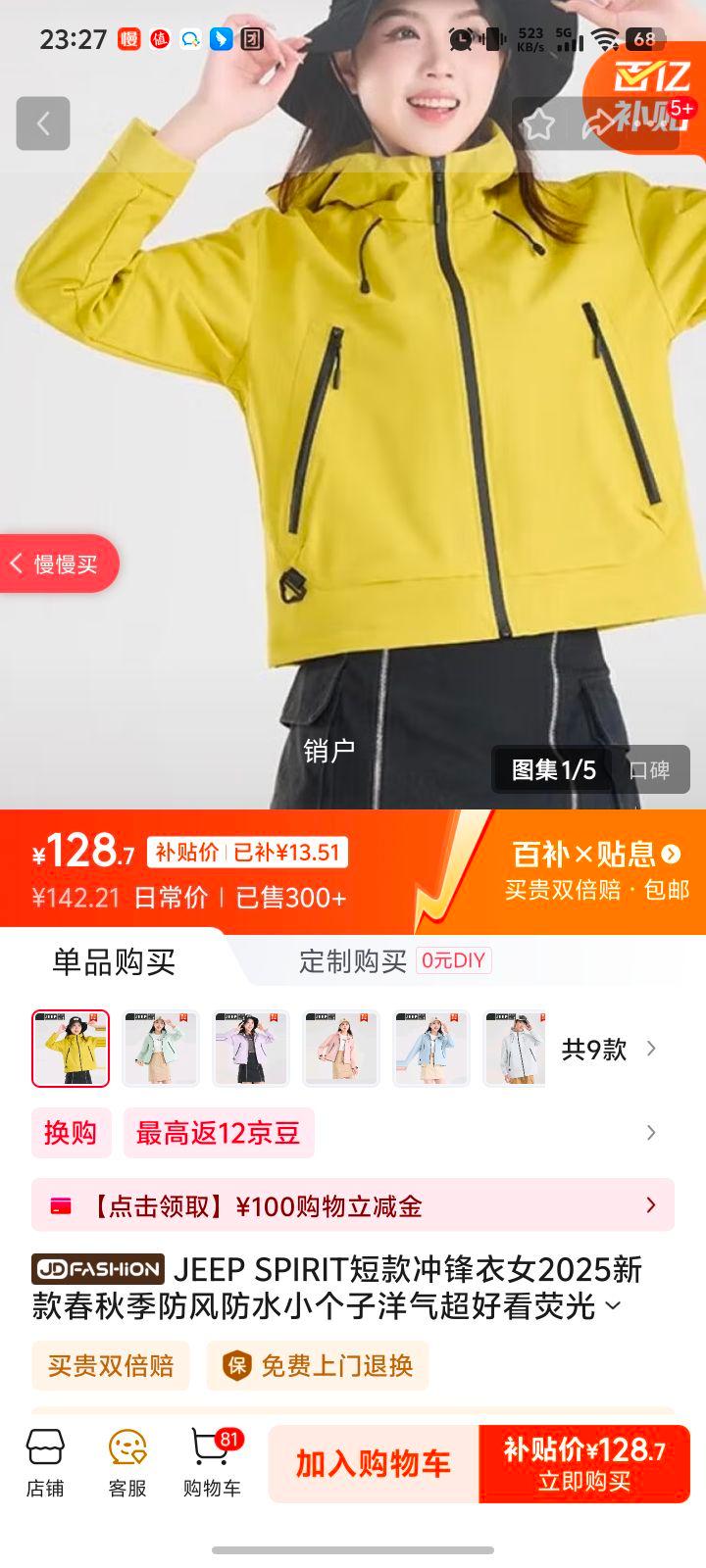706x1568 pixels.
Task: Open the 换购 offer chip
Action: [71, 1133]
